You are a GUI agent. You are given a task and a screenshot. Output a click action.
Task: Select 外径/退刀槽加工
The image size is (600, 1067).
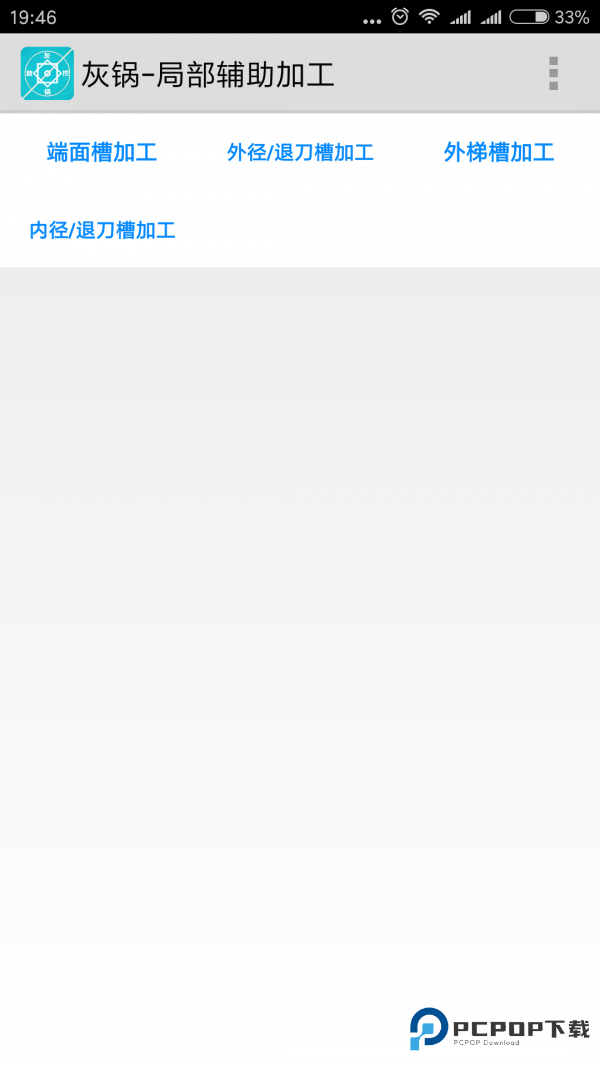click(x=300, y=153)
